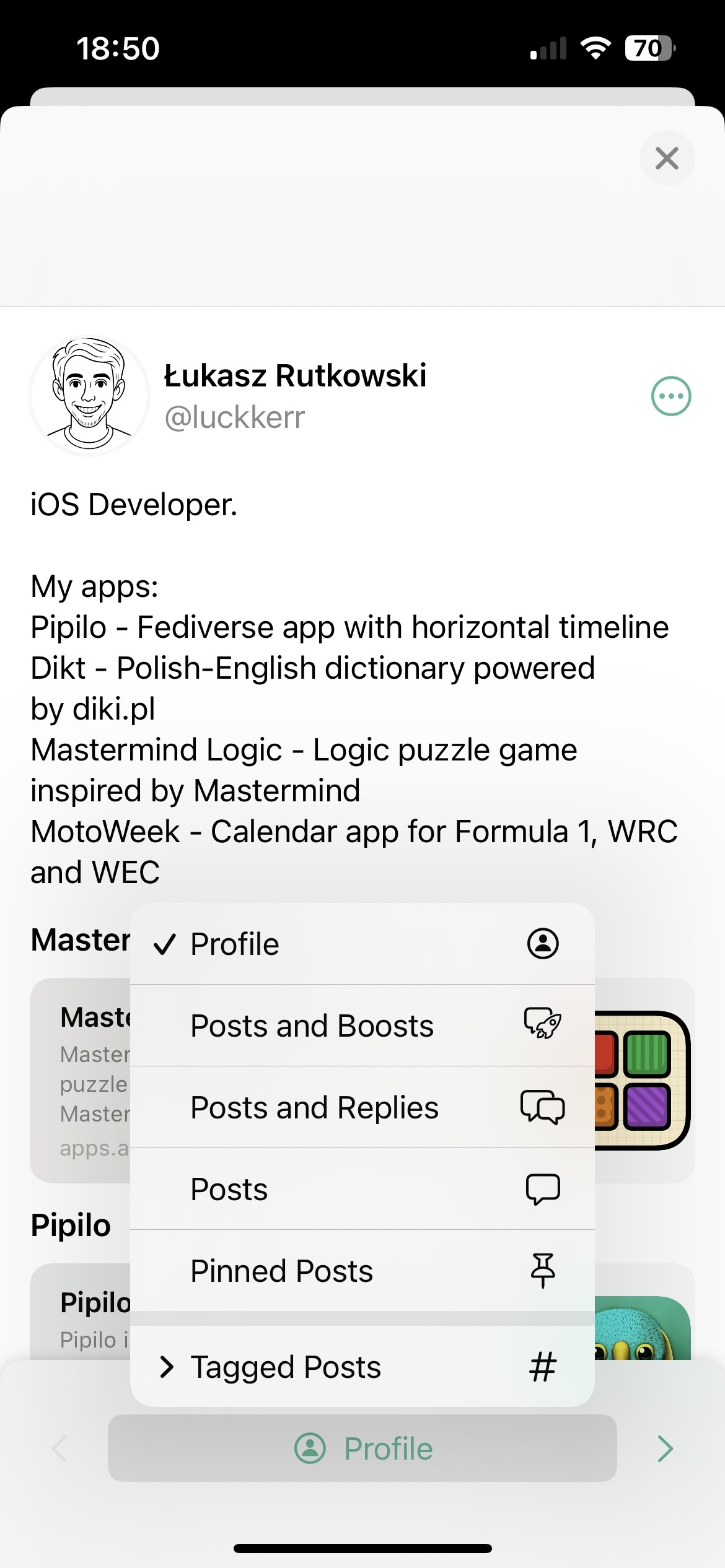Screen dimensions: 725x1568
Task: Select Profile in the view menu
Action: [362, 944]
